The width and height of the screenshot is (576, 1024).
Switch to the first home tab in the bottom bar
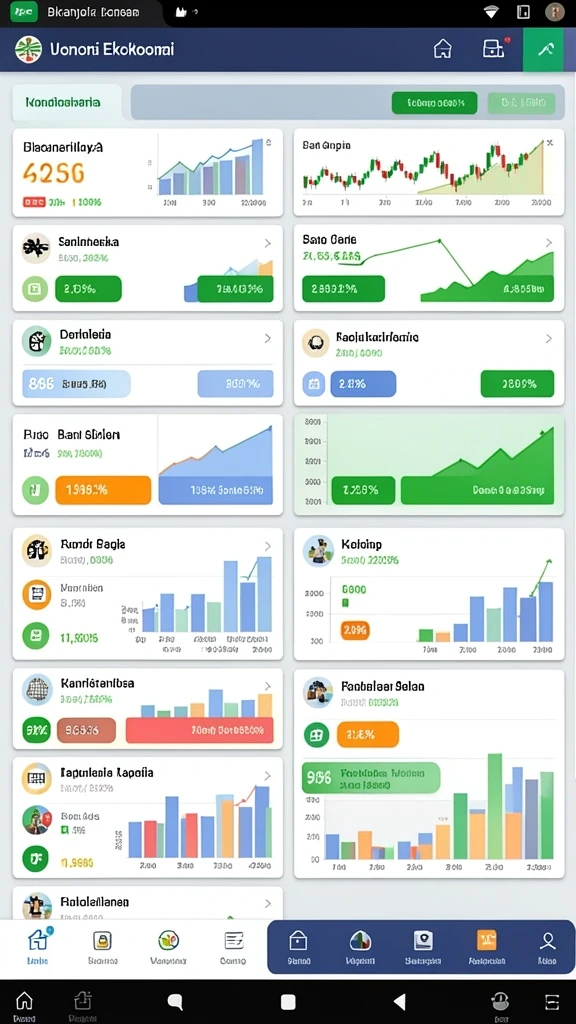point(37,947)
